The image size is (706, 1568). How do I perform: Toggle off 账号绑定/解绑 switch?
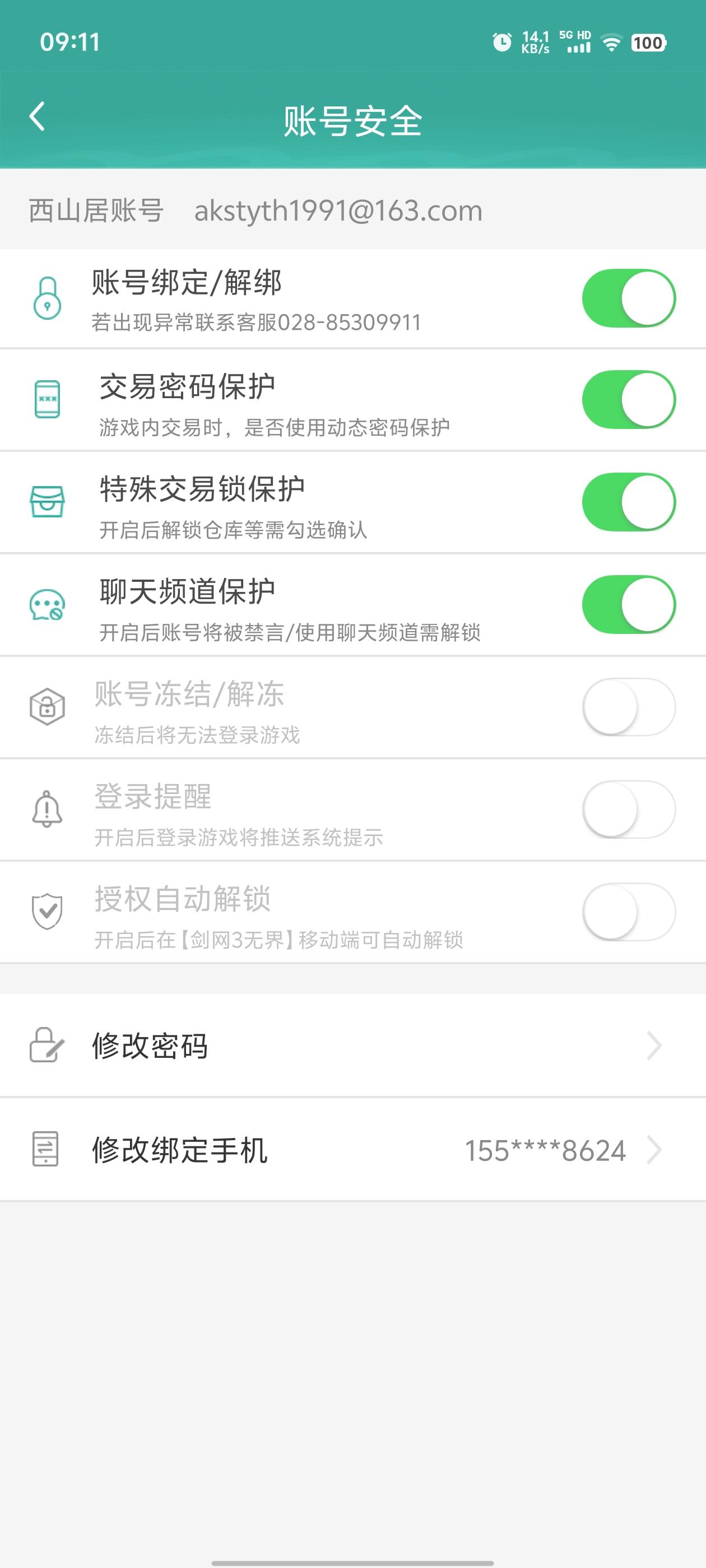click(x=629, y=298)
